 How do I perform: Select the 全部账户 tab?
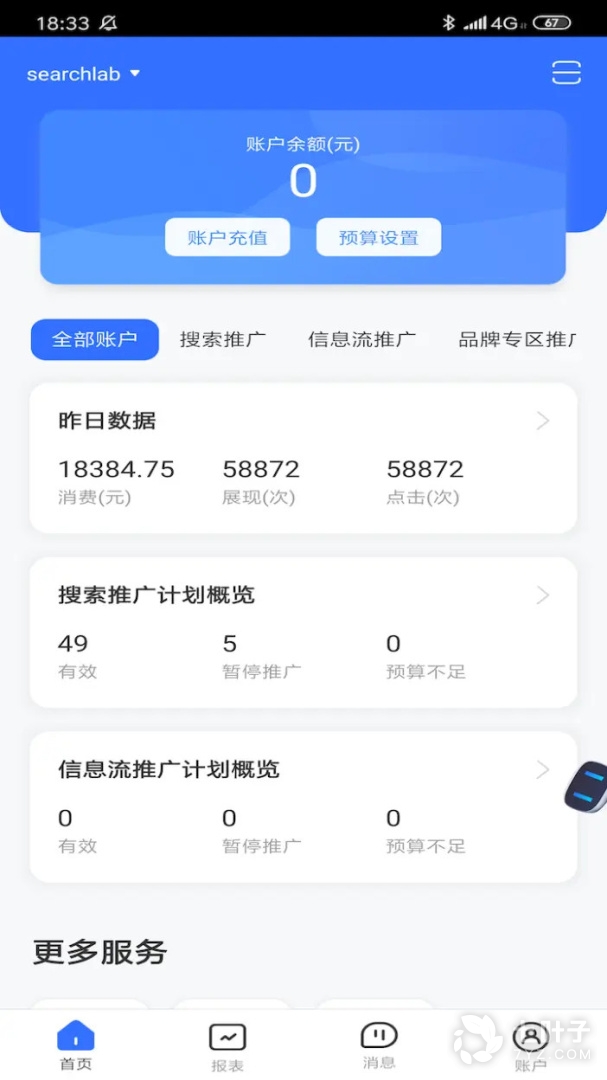(95, 339)
